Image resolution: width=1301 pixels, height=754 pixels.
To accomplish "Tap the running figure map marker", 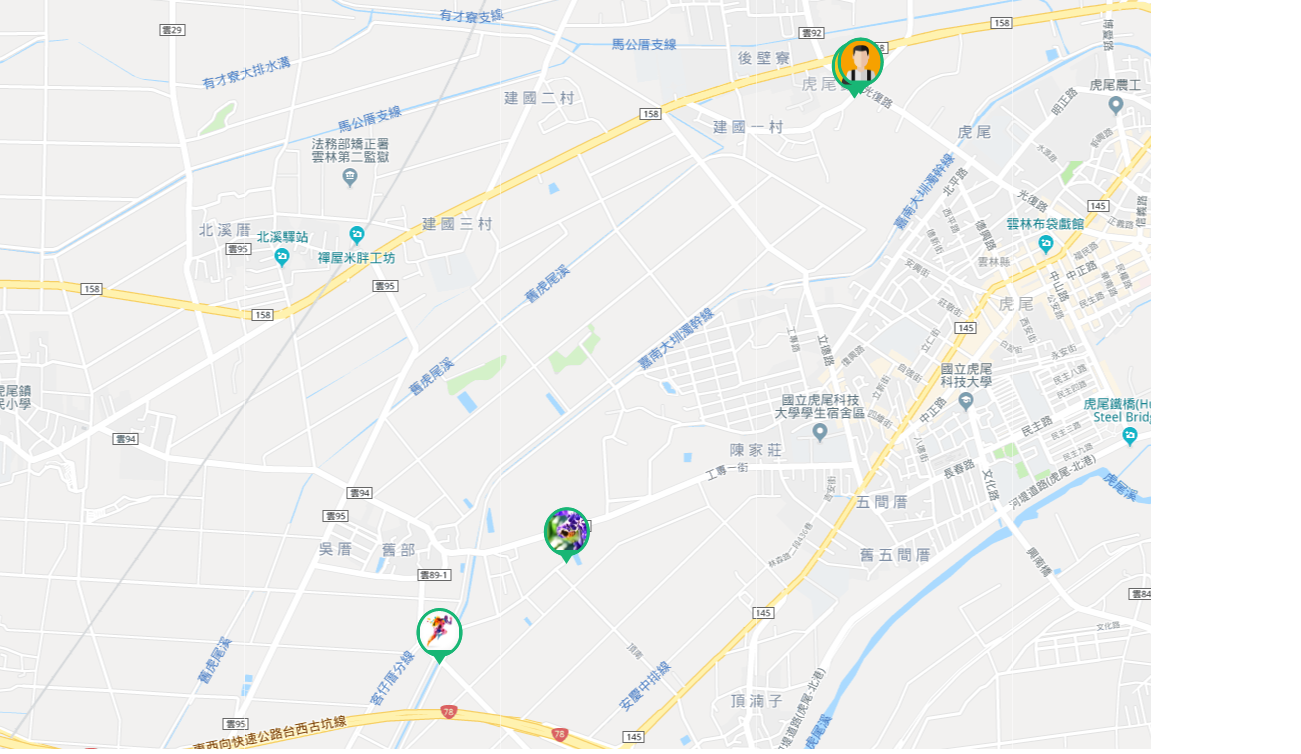I will coord(439,631).
